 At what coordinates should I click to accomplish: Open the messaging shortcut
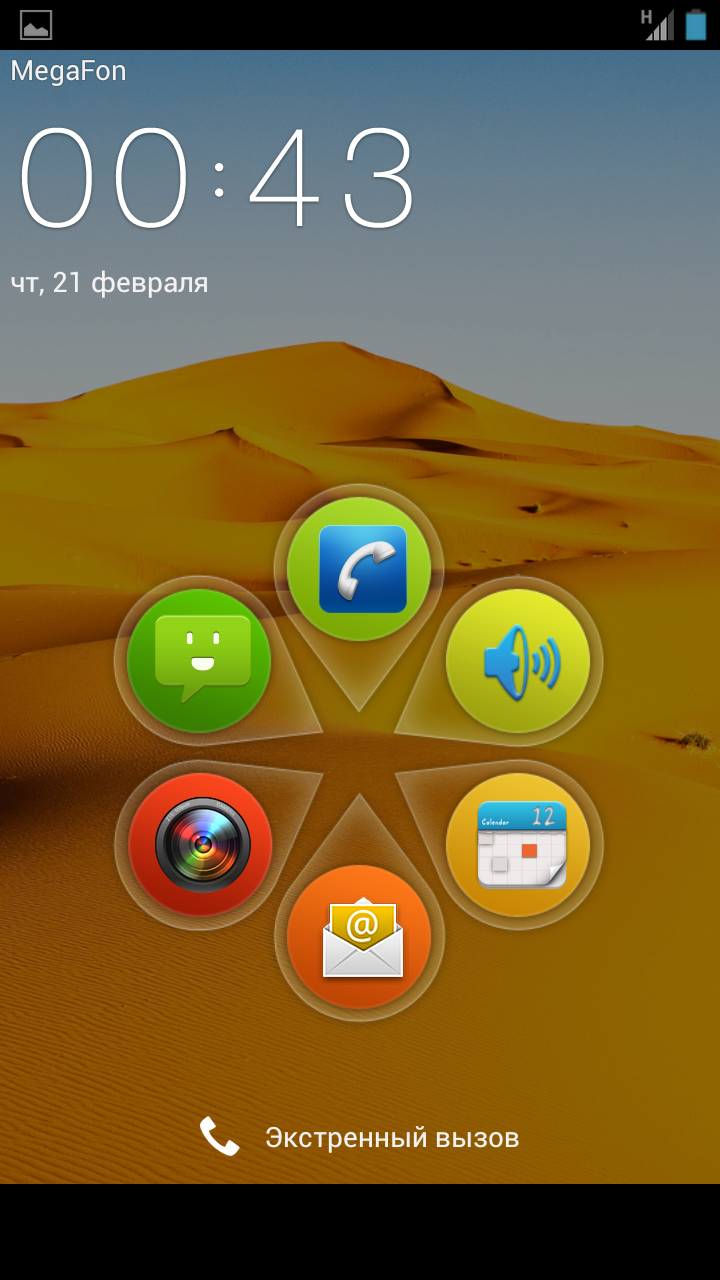pos(199,661)
